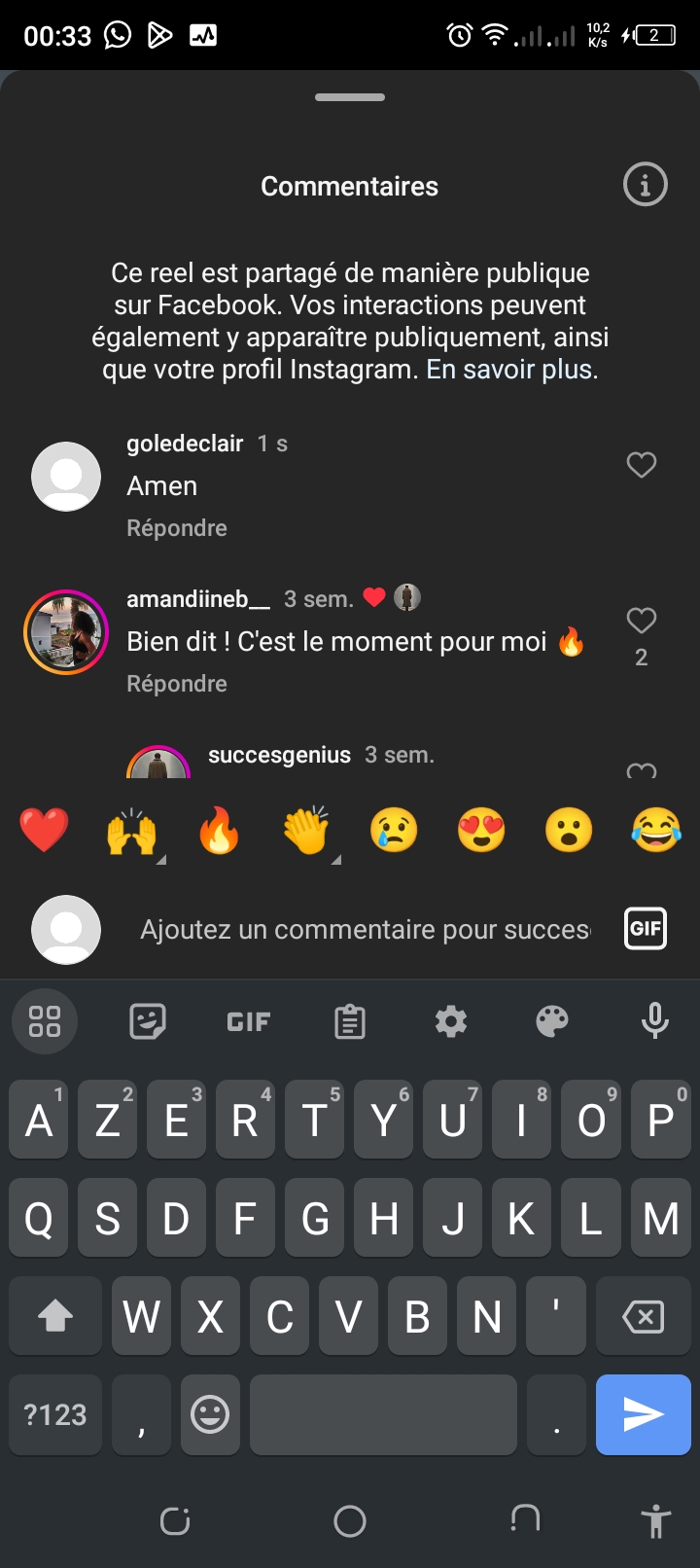
Task: Insert the laughing-tears quick emoji
Action: (x=656, y=831)
